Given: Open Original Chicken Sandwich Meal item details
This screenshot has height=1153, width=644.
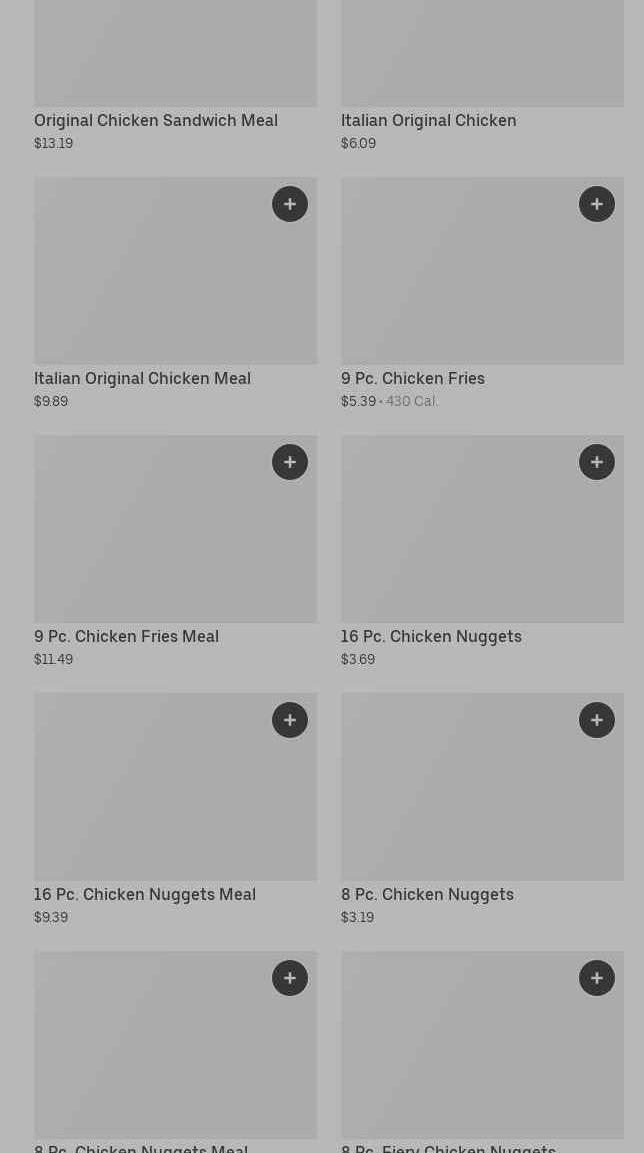Looking at the screenshot, I should point(156,120).
